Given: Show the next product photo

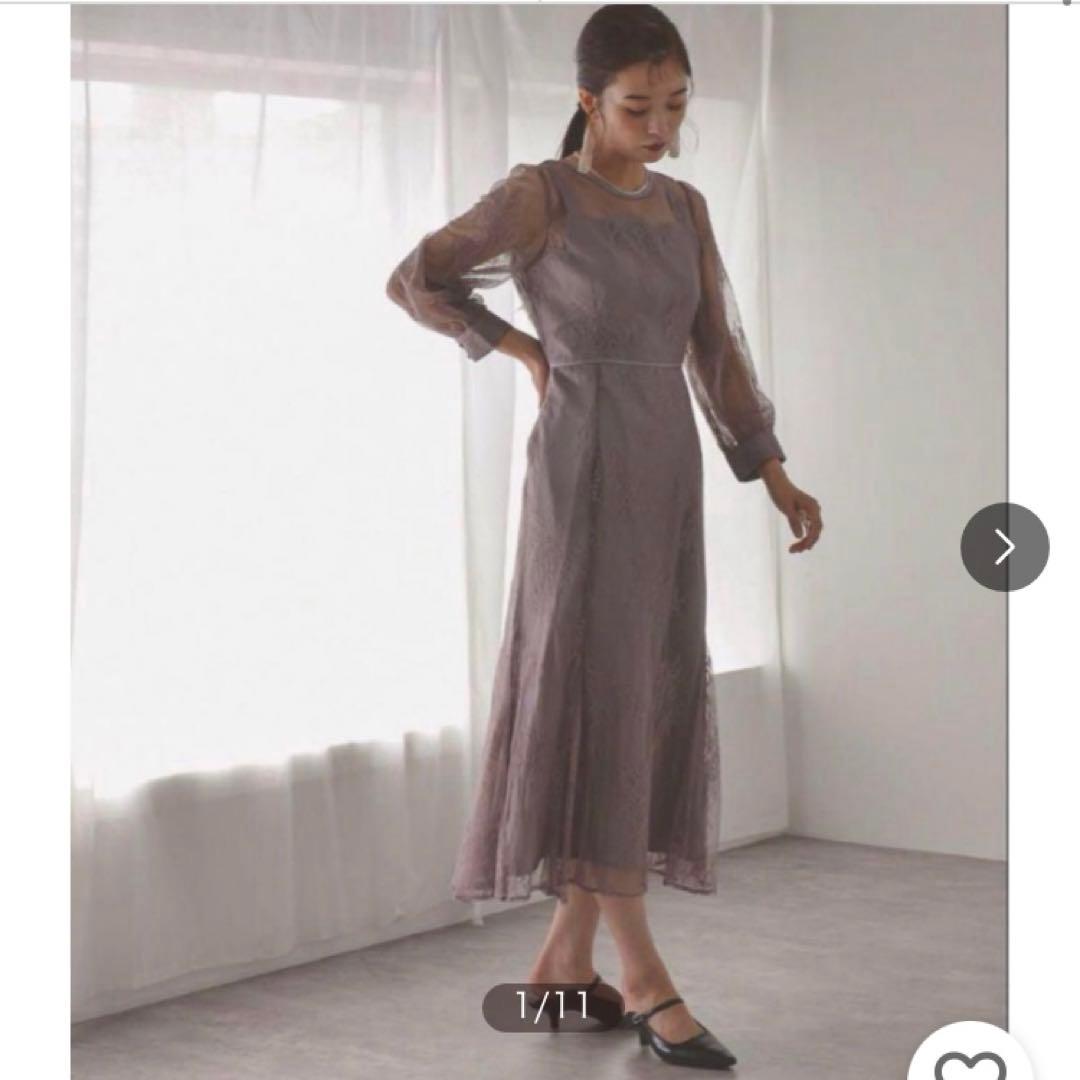Looking at the screenshot, I should tap(1004, 547).
